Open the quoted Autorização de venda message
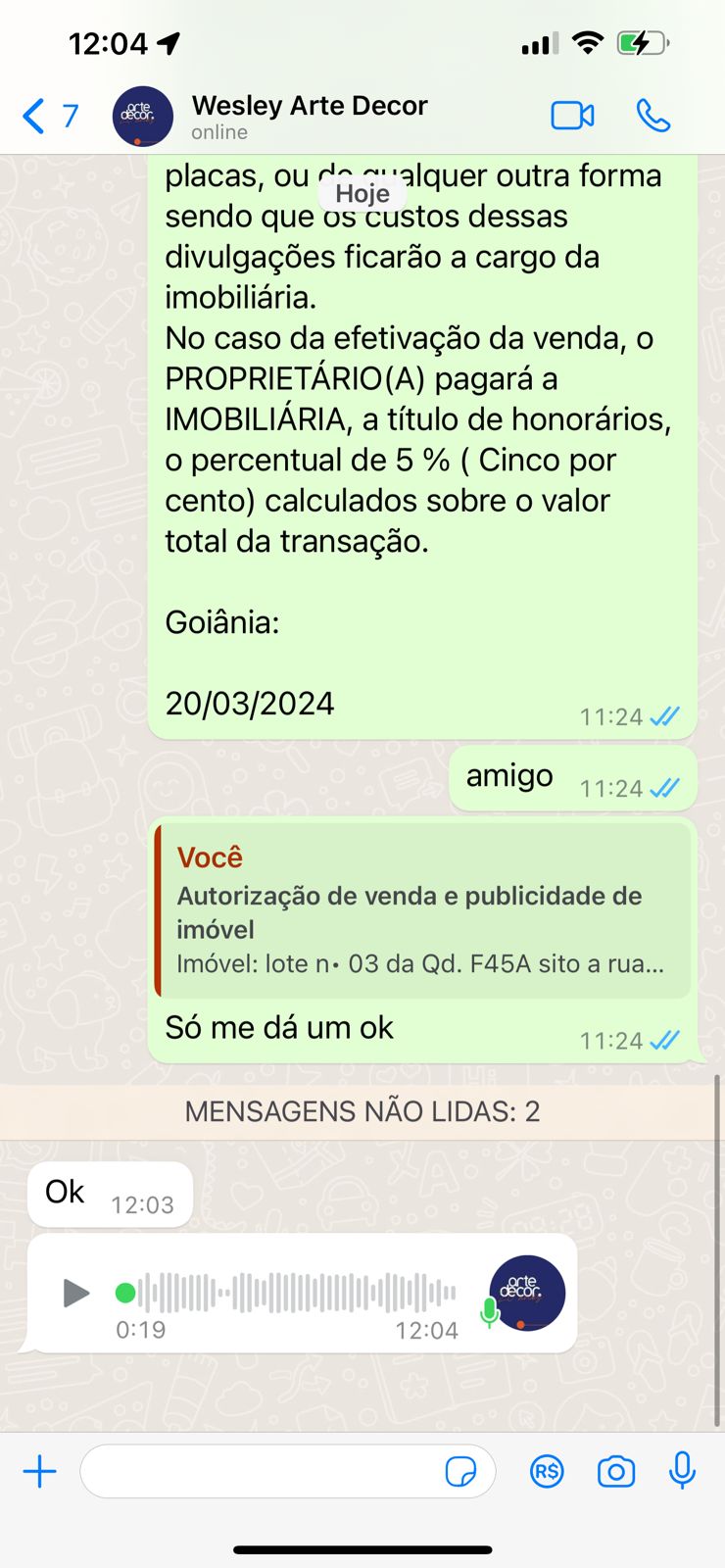This screenshot has width=725, height=1568. pos(421,911)
